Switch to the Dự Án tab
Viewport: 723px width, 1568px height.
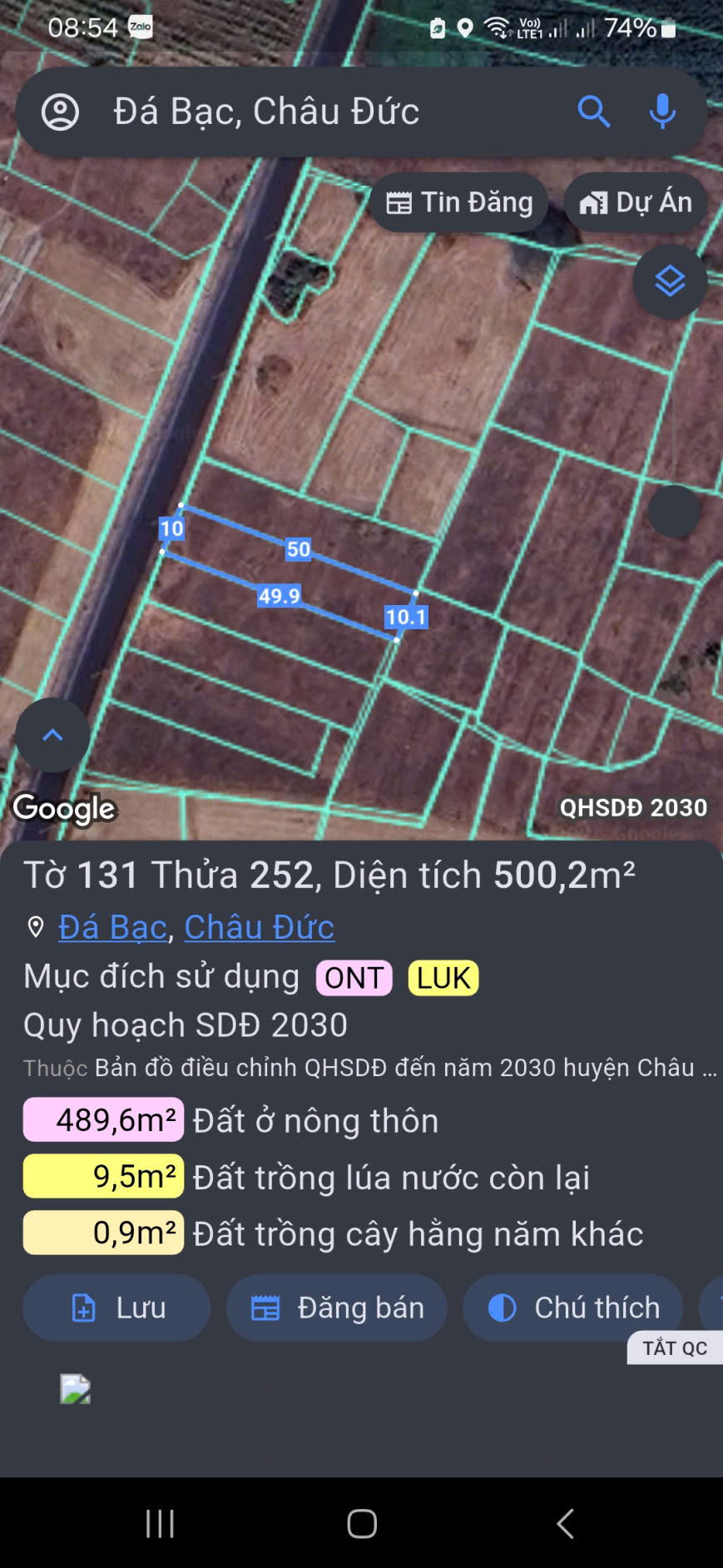[636, 201]
